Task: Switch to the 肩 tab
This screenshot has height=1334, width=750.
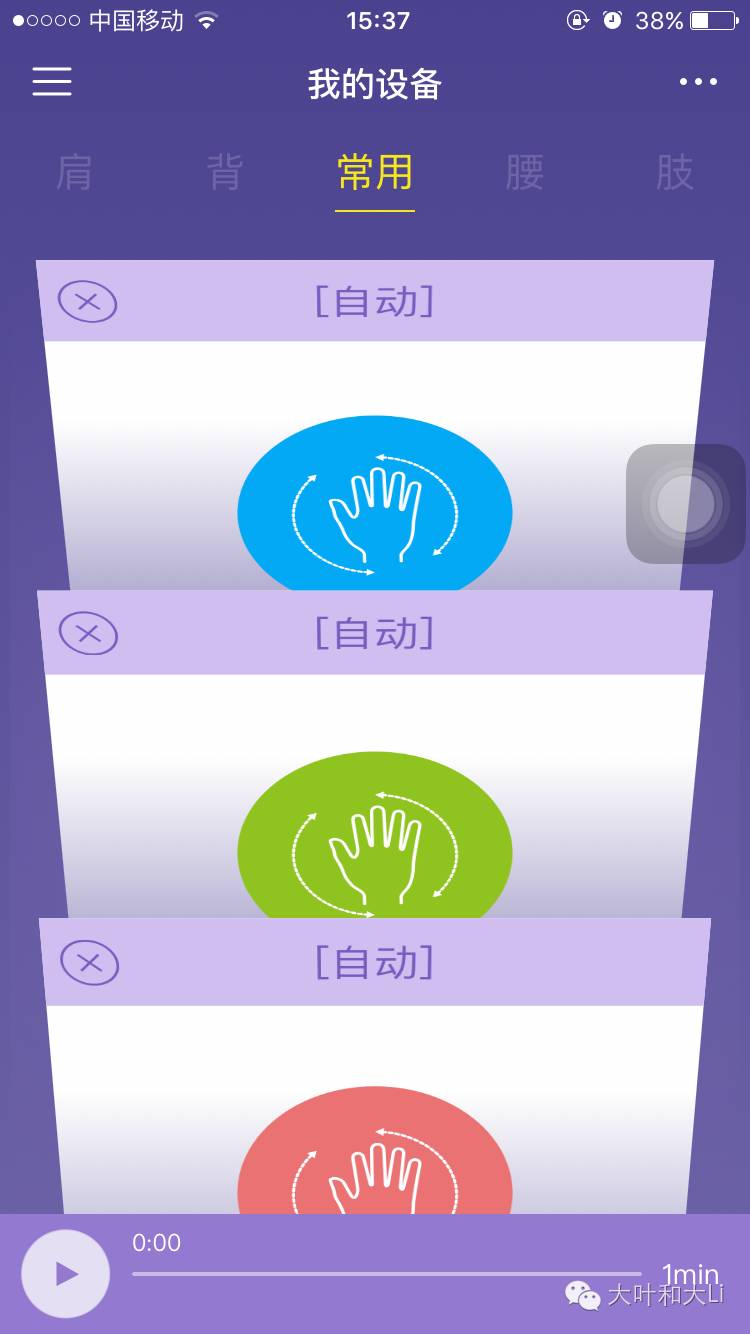Action: click(x=75, y=173)
